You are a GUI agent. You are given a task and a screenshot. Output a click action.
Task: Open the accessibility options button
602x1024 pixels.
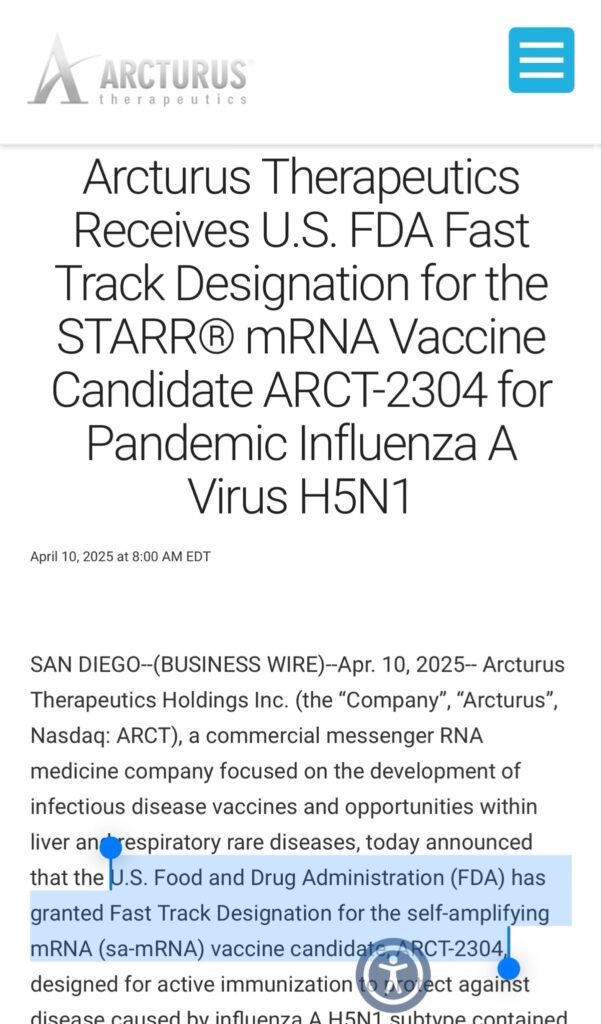[x=393, y=973]
